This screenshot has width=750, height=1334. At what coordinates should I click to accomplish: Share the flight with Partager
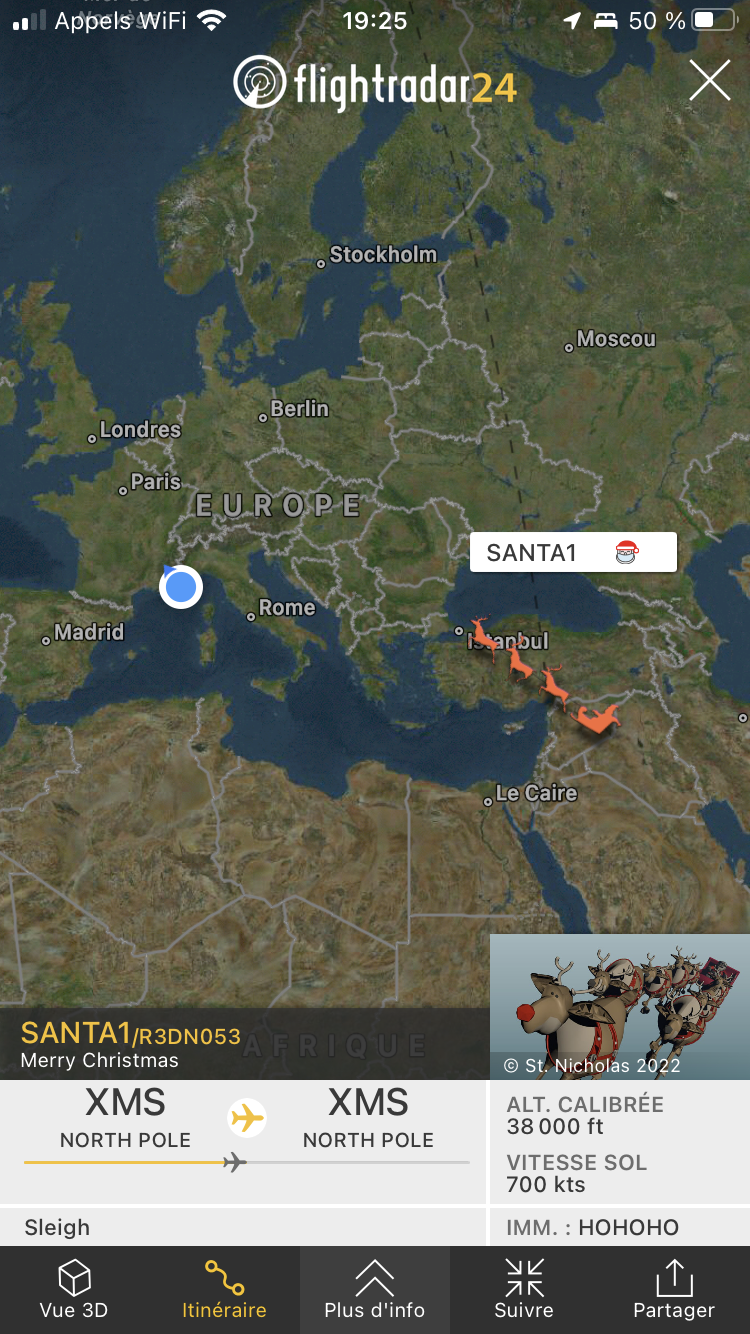[673, 1290]
